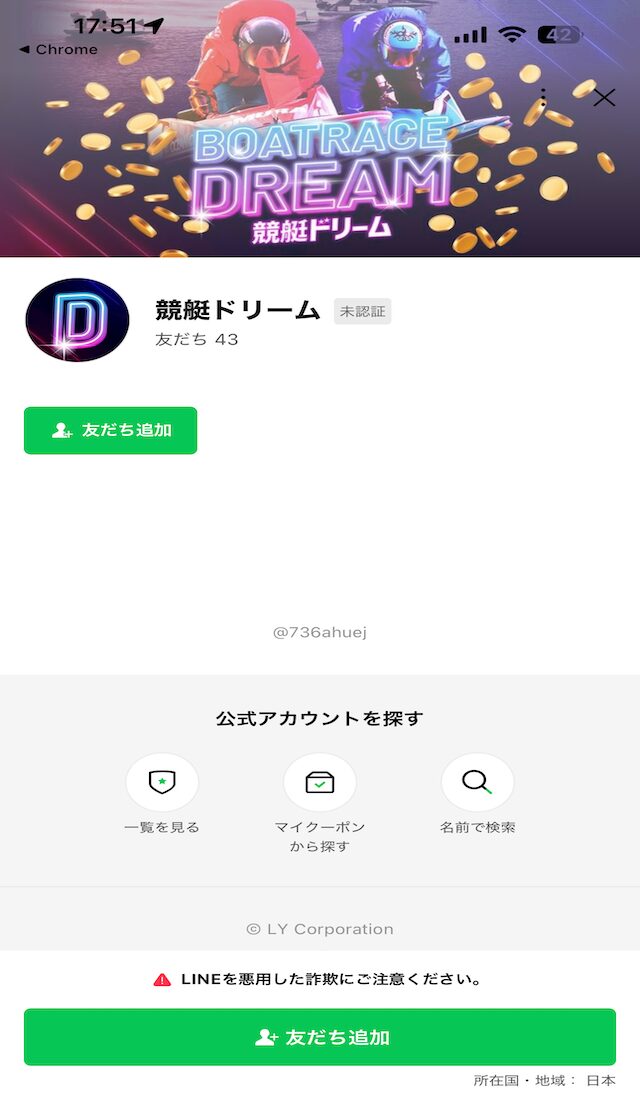Tap the wide 友だち追加 button at the bottom
Screen dimensions: 640x1120
320,1037
